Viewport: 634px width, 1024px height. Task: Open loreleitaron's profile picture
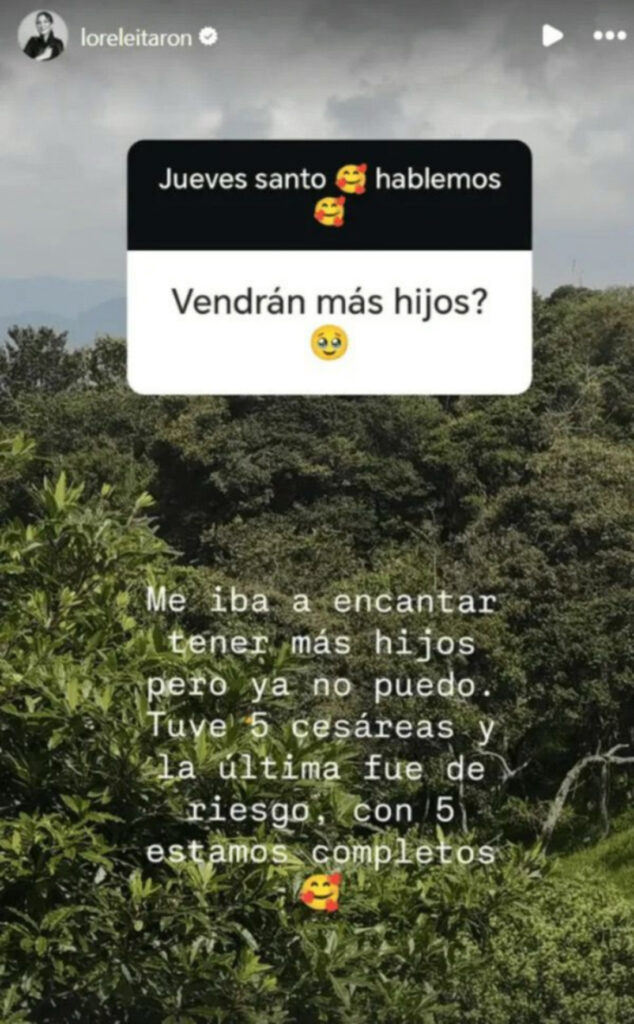(42, 36)
